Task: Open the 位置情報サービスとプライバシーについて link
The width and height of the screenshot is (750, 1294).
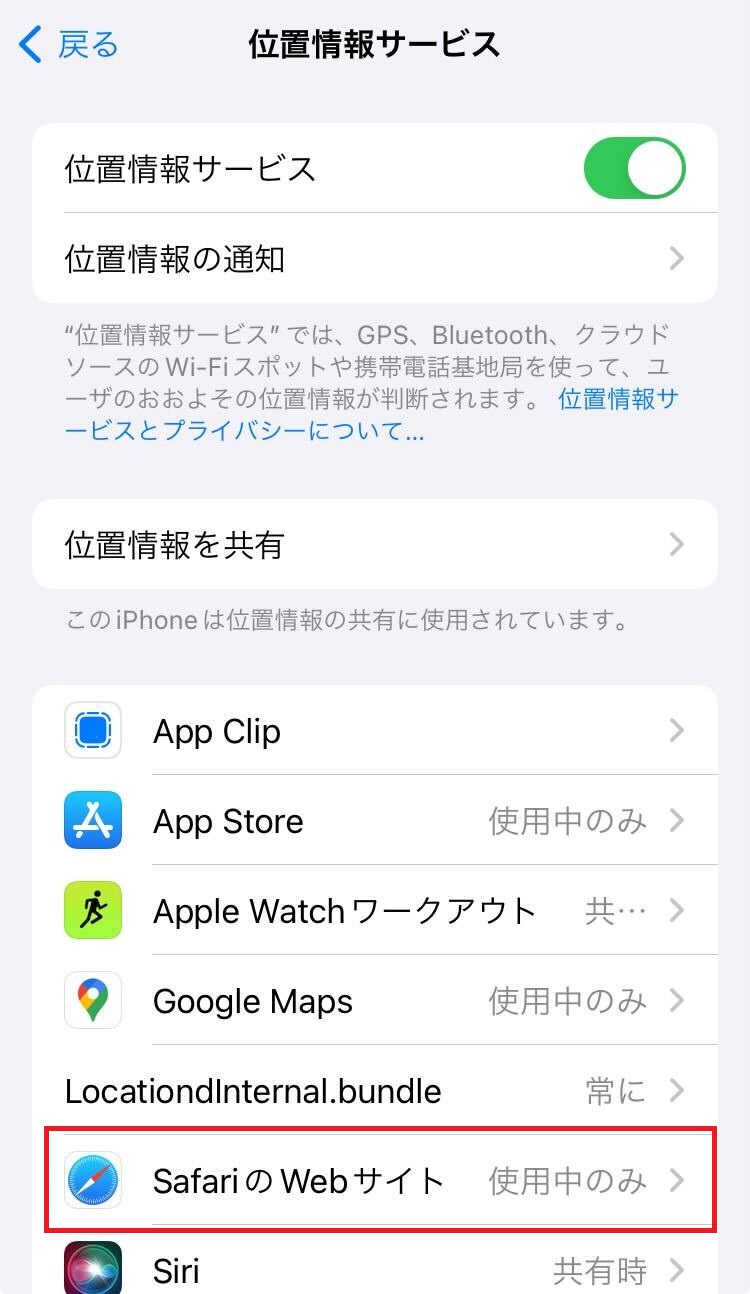Action: point(618,400)
